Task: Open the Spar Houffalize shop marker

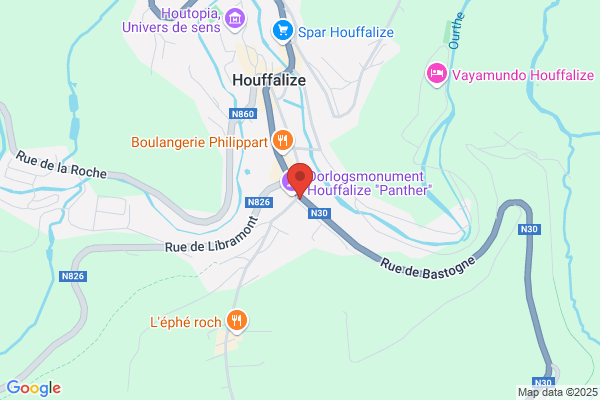Action: (283, 30)
